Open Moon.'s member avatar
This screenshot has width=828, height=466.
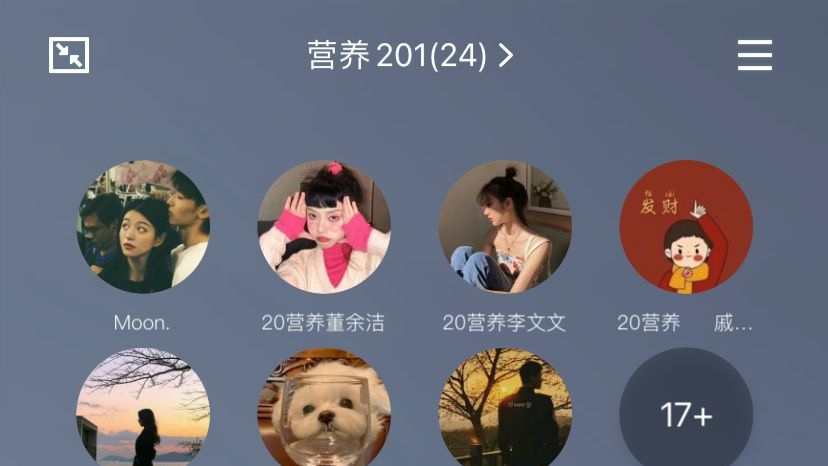[x=143, y=227]
